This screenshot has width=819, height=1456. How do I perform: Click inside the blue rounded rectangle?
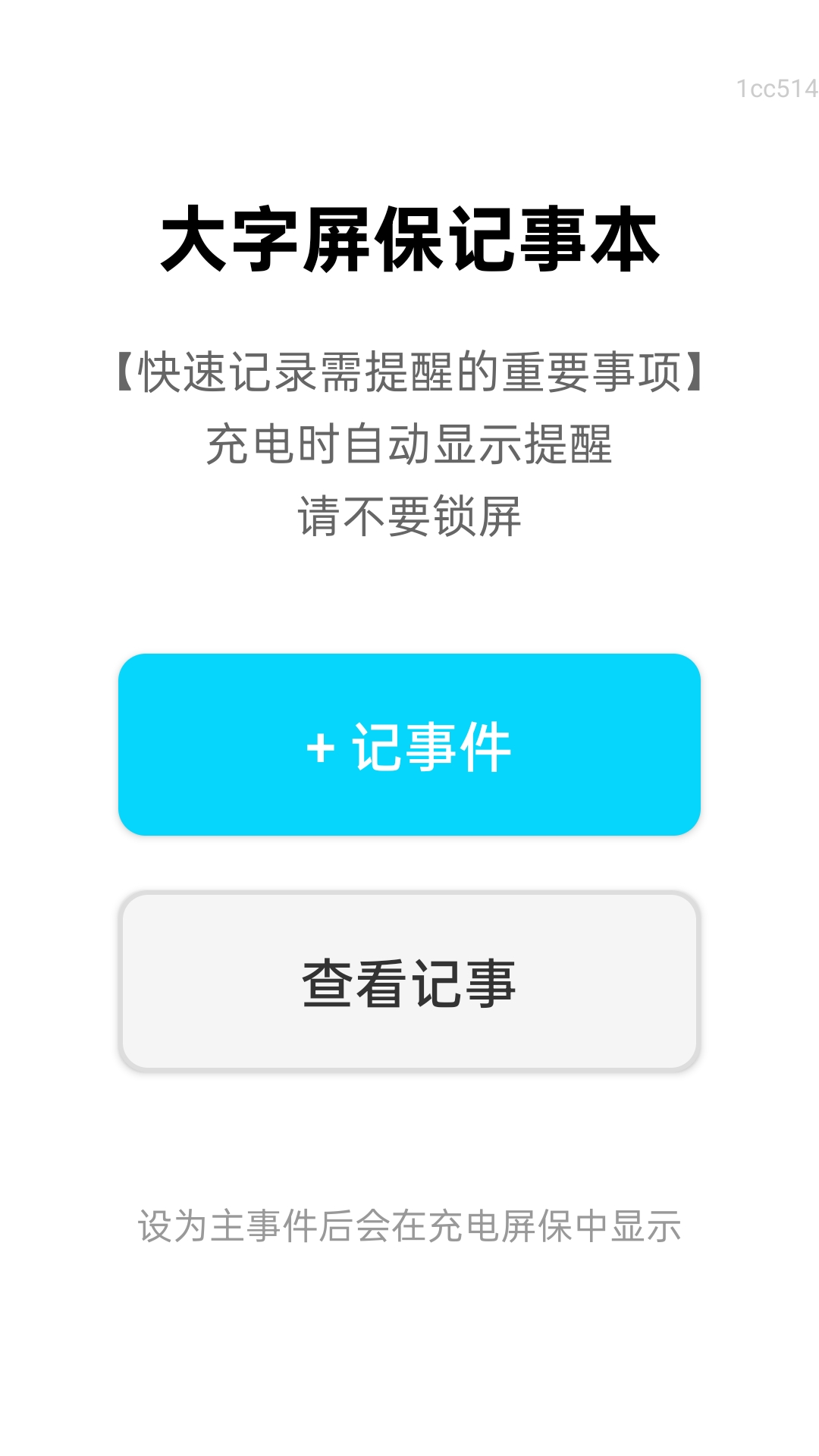pos(409,747)
